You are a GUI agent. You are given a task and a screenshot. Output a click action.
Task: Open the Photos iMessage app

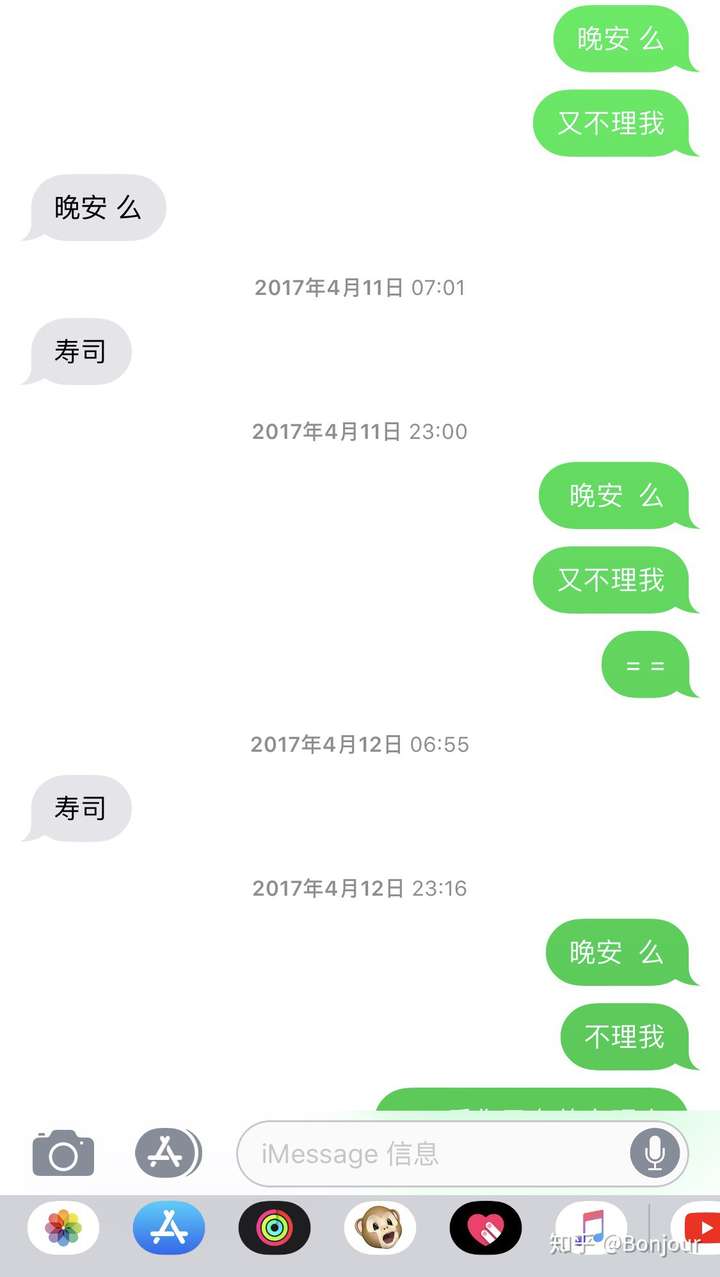pos(63,1228)
